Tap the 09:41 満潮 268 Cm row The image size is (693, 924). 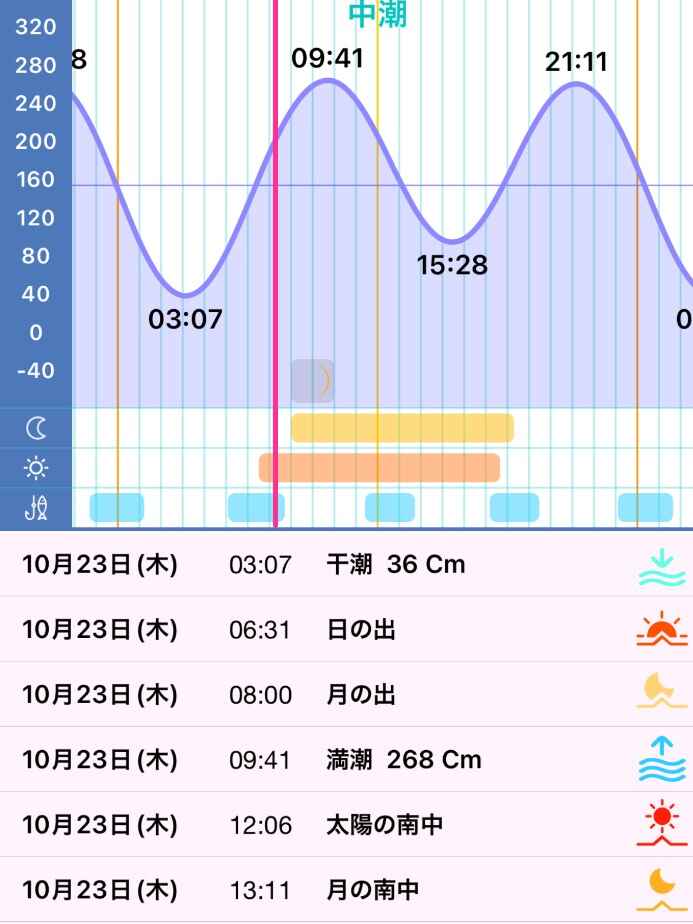coord(346,760)
